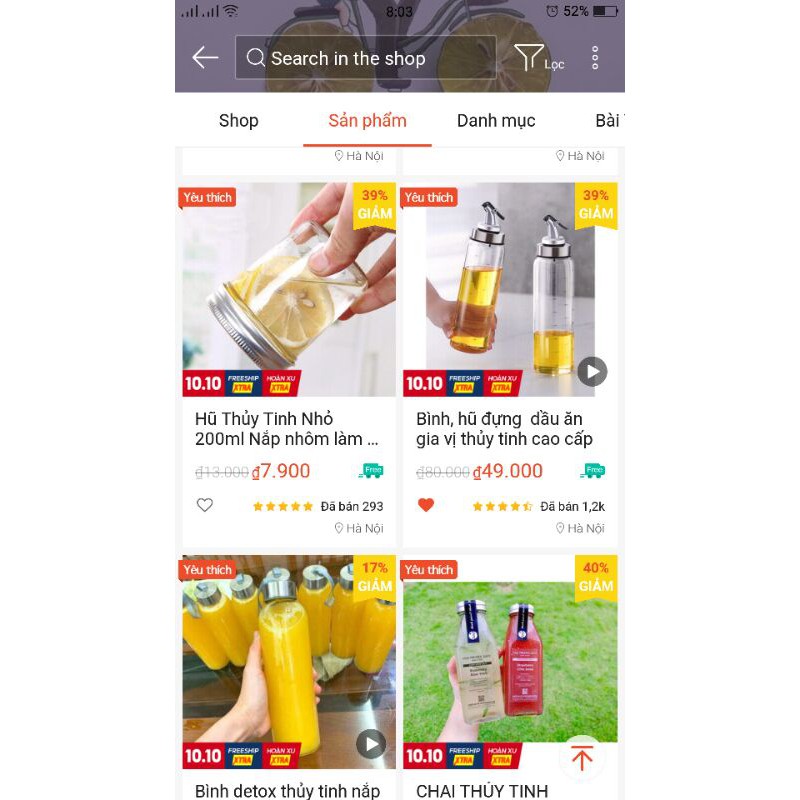
Task: Unlike the Bình, hũ đựng dầu ăn item
Action: point(426,505)
